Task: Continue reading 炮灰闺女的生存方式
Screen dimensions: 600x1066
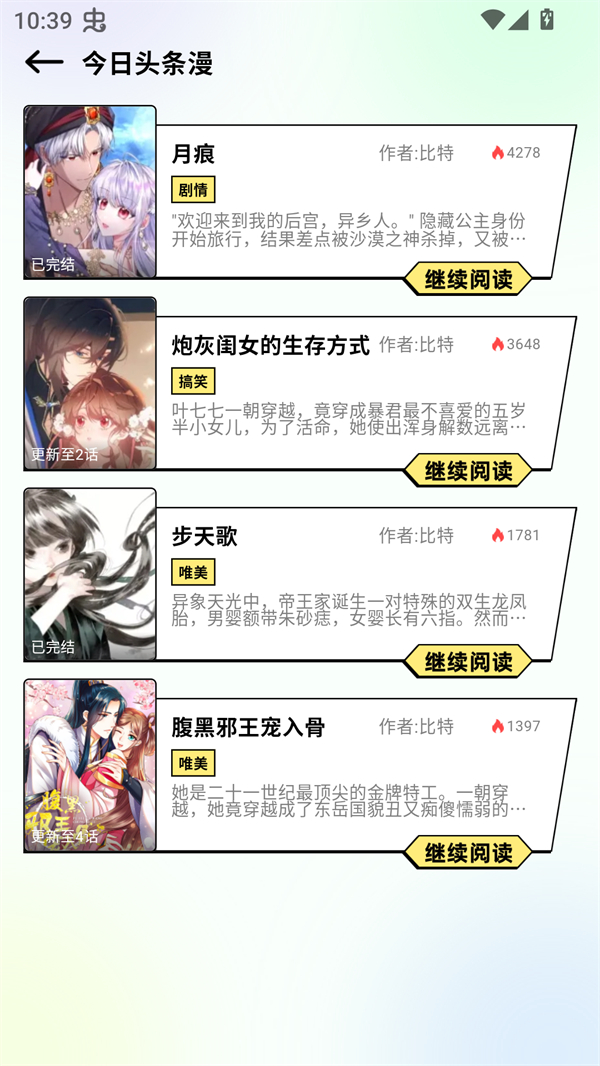Action: [468, 470]
